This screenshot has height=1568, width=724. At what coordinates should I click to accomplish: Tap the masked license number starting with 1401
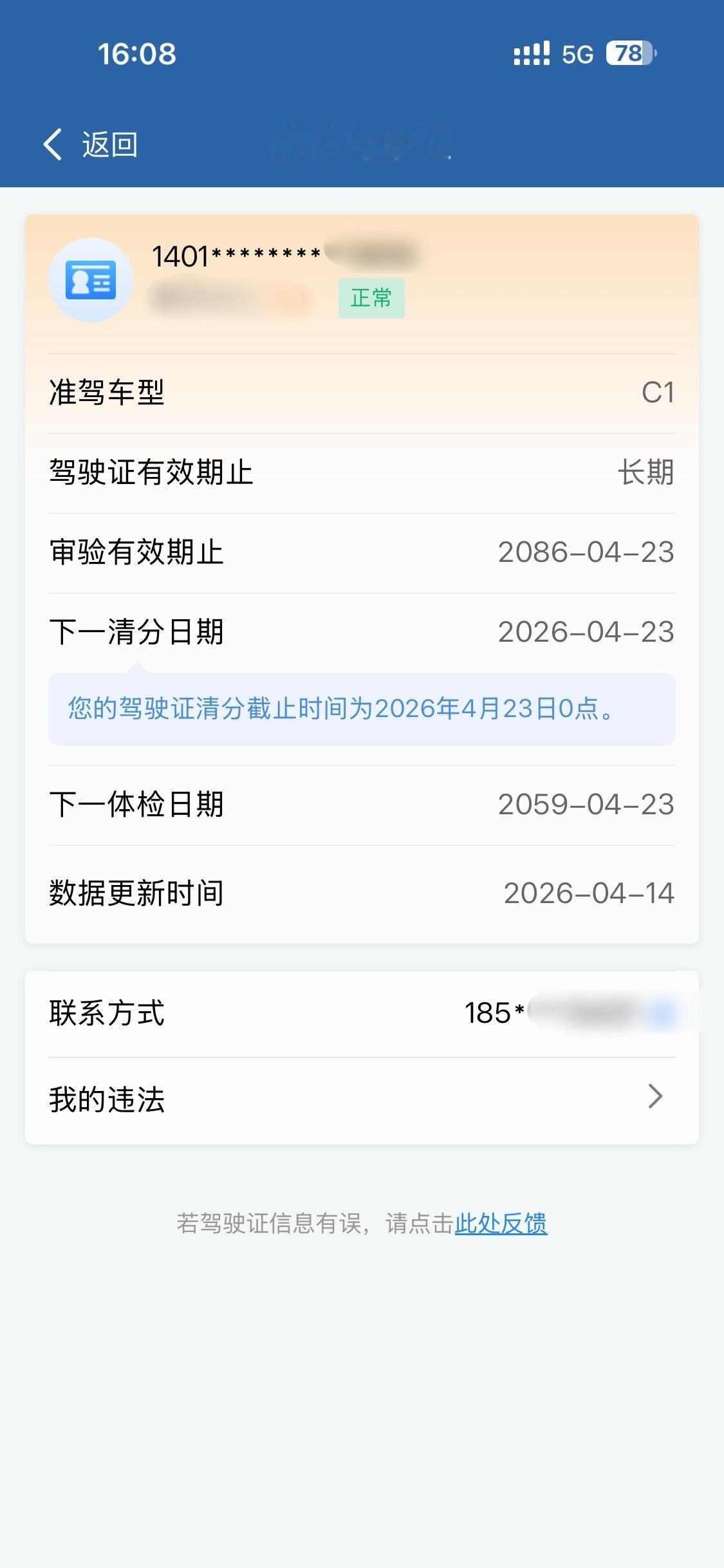click(x=238, y=257)
